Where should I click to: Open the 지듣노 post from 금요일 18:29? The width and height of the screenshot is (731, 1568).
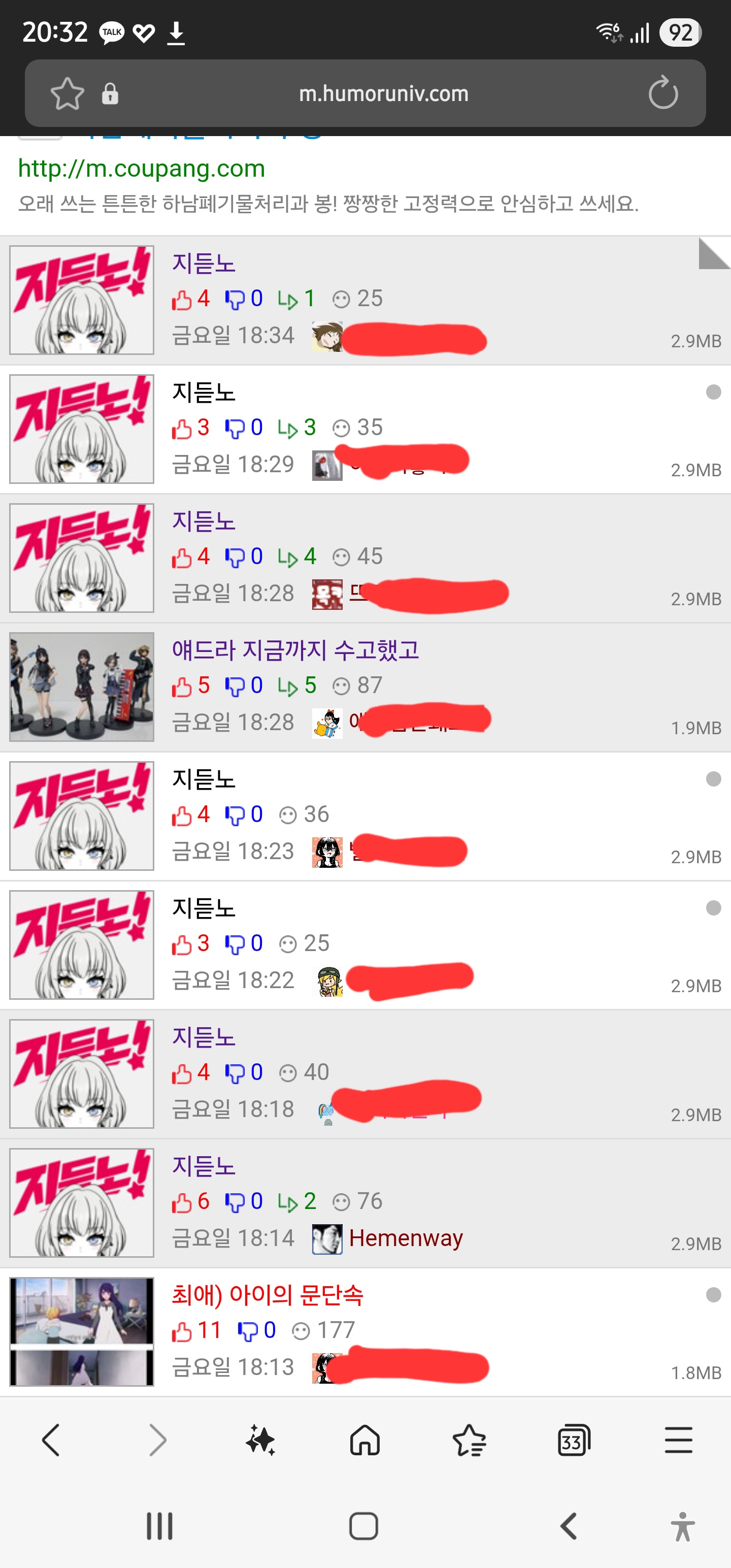pos(204,393)
